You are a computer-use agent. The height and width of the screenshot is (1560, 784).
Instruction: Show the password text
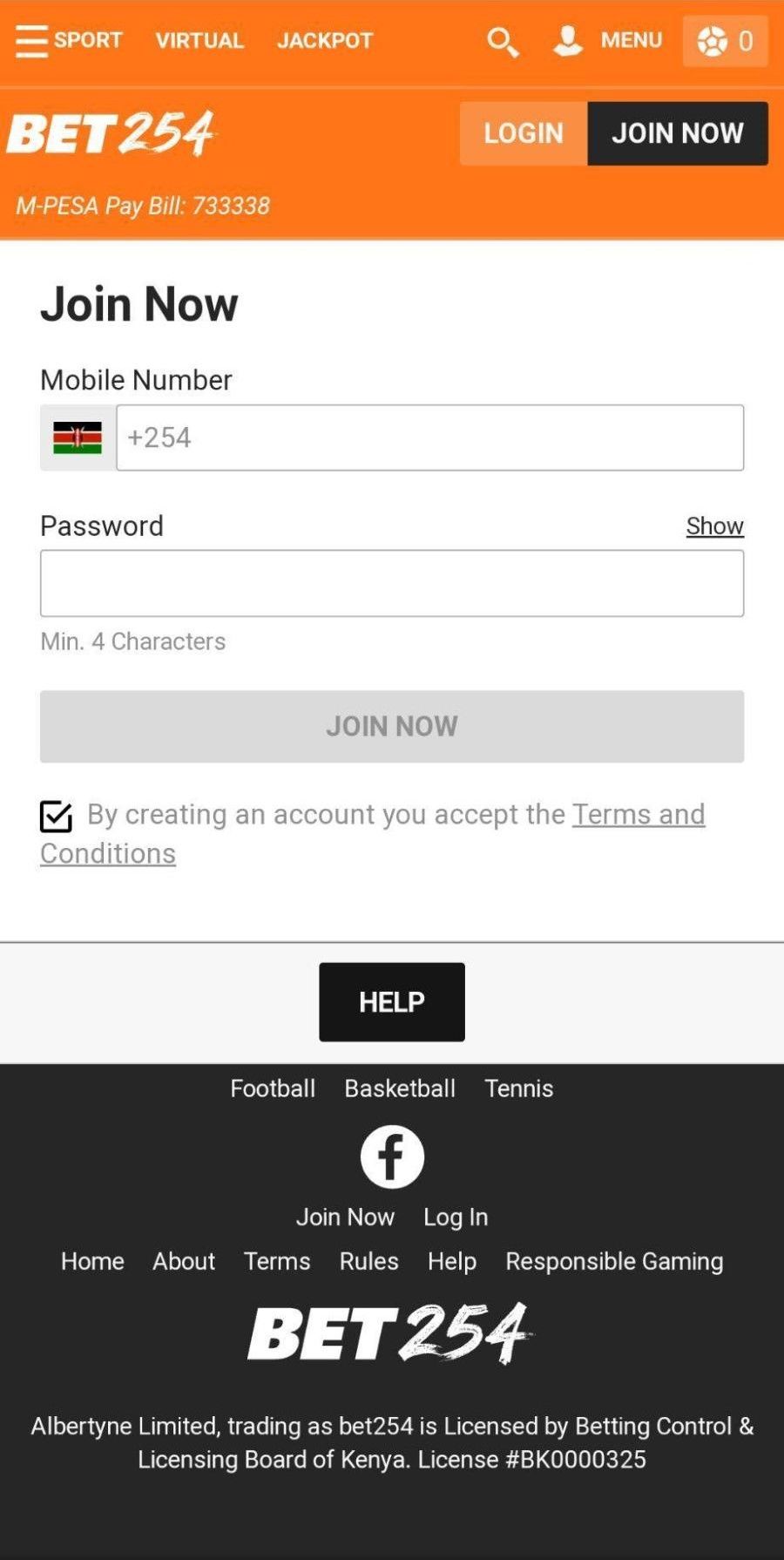[714, 526]
